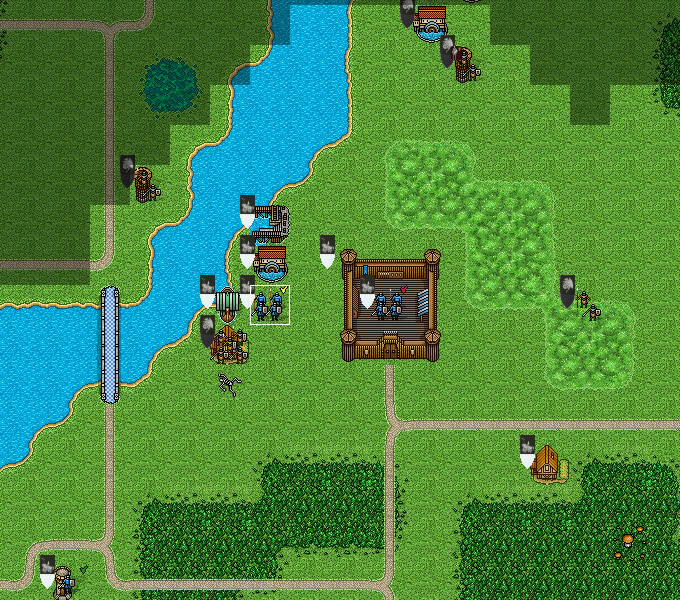The height and width of the screenshot is (600, 680).
Task: Select the blue soldier squad in the white box
Action: coord(270,304)
